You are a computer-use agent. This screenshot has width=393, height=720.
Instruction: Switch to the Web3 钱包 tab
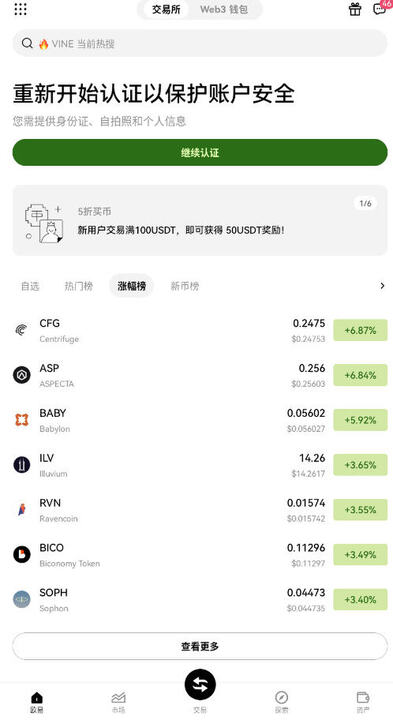224,10
